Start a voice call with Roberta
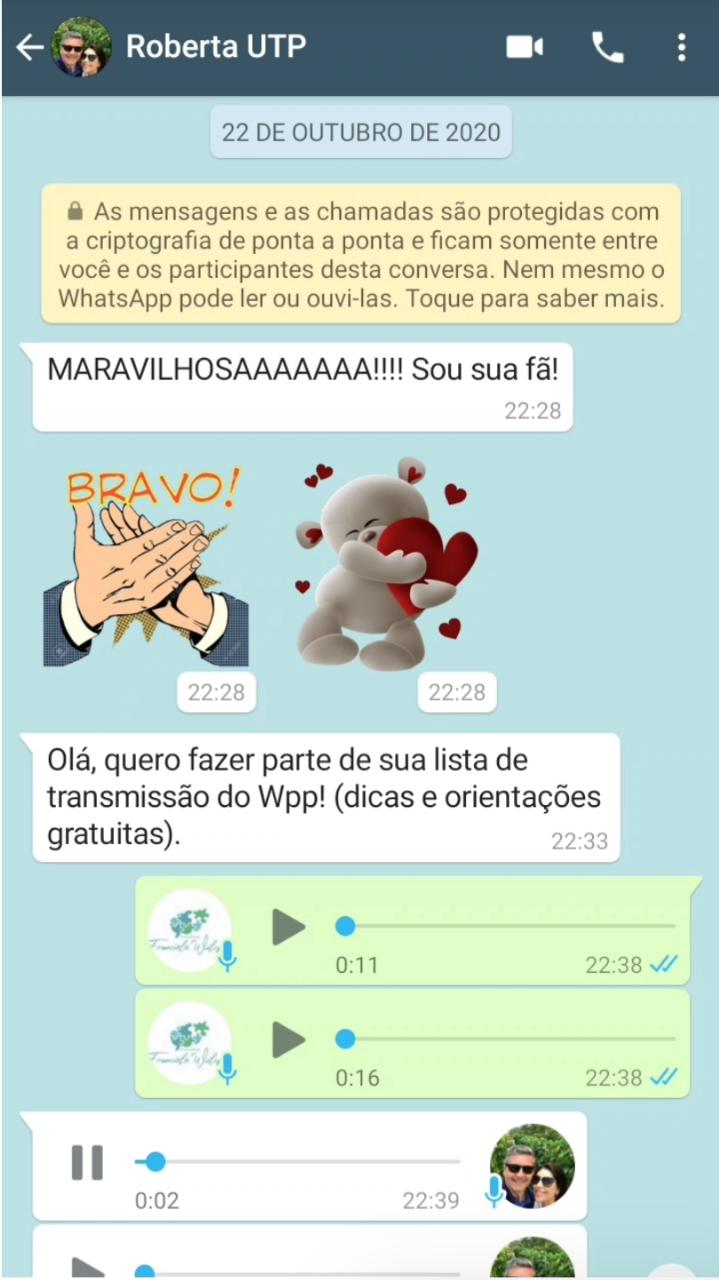The width and height of the screenshot is (719, 1280). (x=607, y=47)
